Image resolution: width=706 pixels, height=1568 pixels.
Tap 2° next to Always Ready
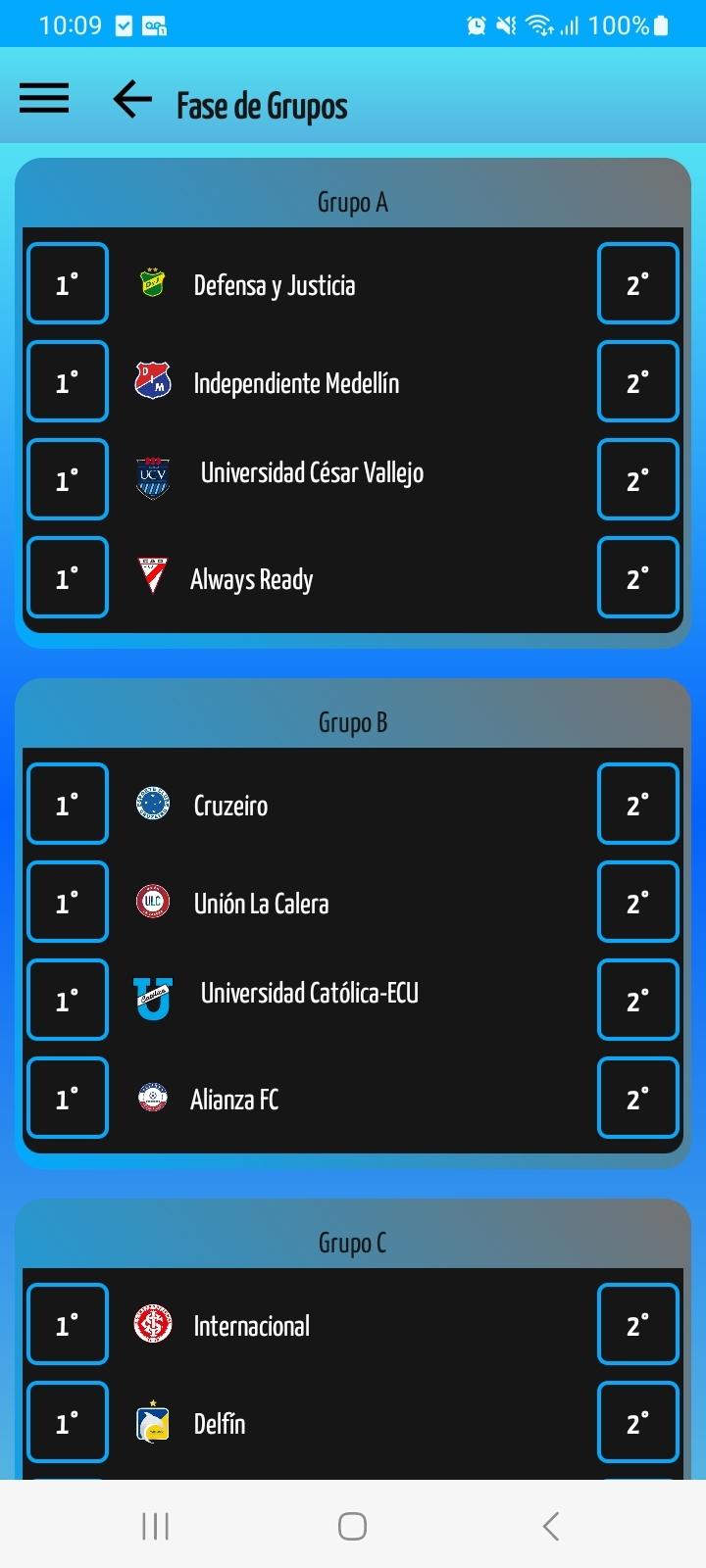638,577
